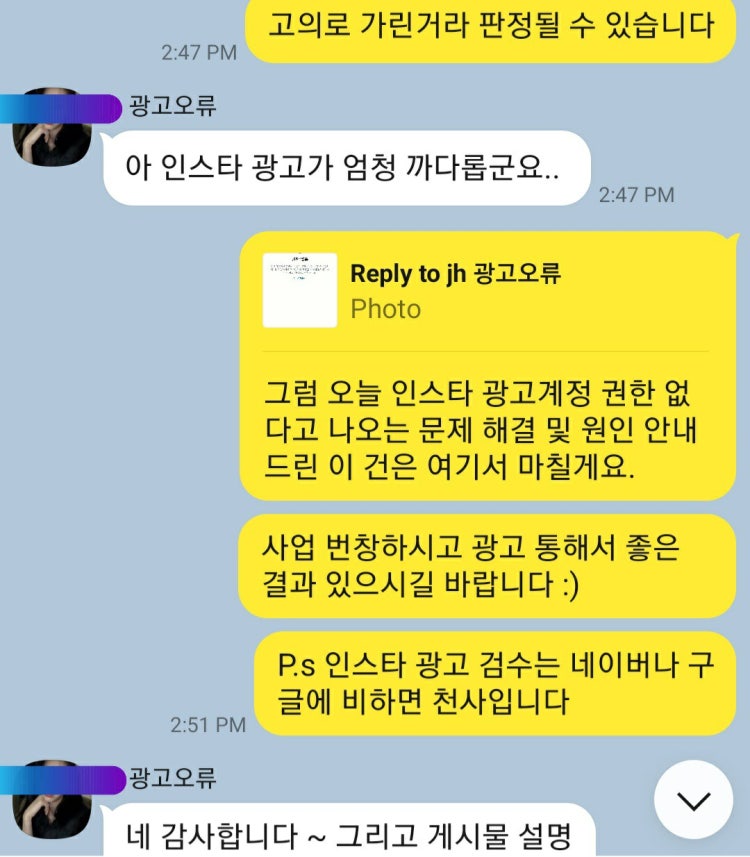The width and height of the screenshot is (750, 857).
Task: Jump to latest messages with the down-arrow button
Action: click(693, 799)
